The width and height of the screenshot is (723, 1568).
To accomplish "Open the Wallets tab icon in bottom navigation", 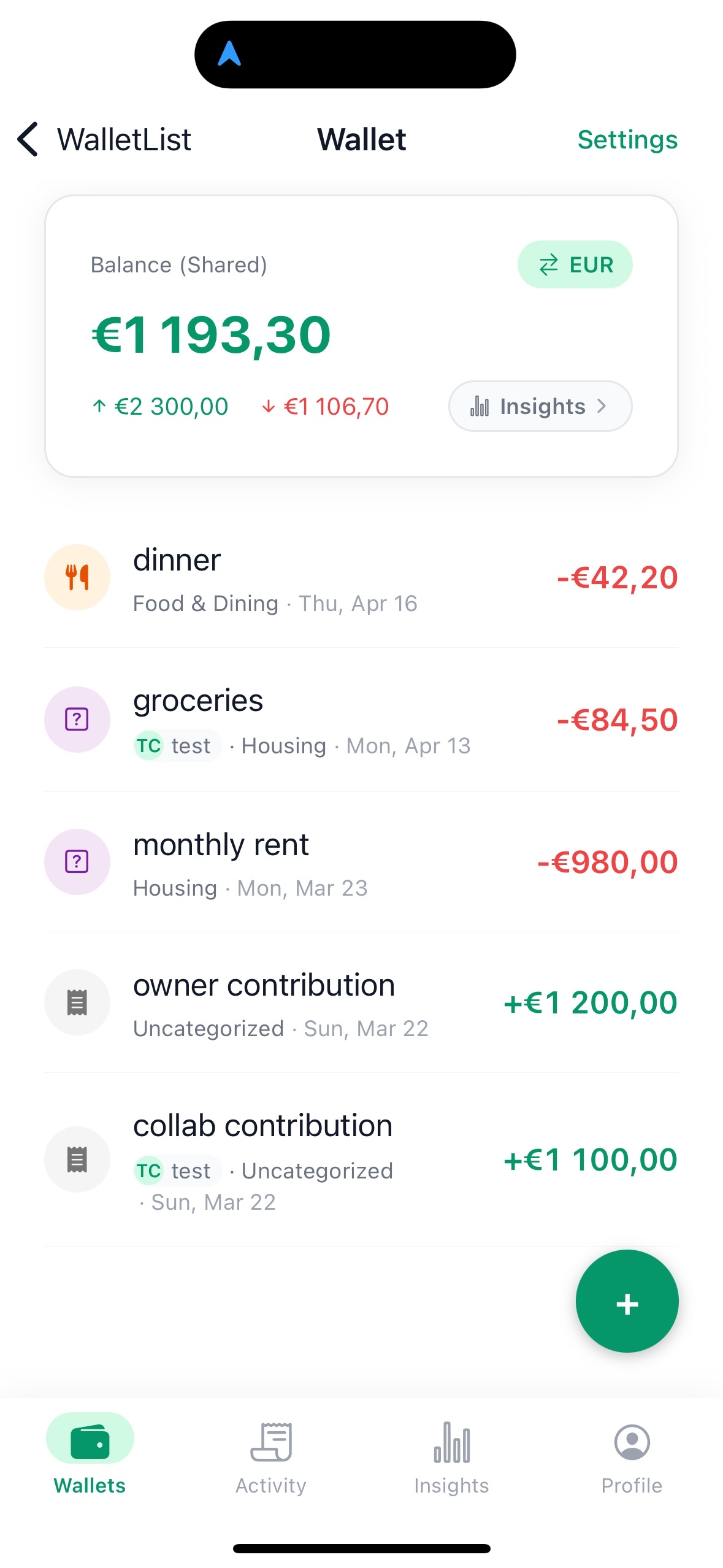I will (x=90, y=1437).
